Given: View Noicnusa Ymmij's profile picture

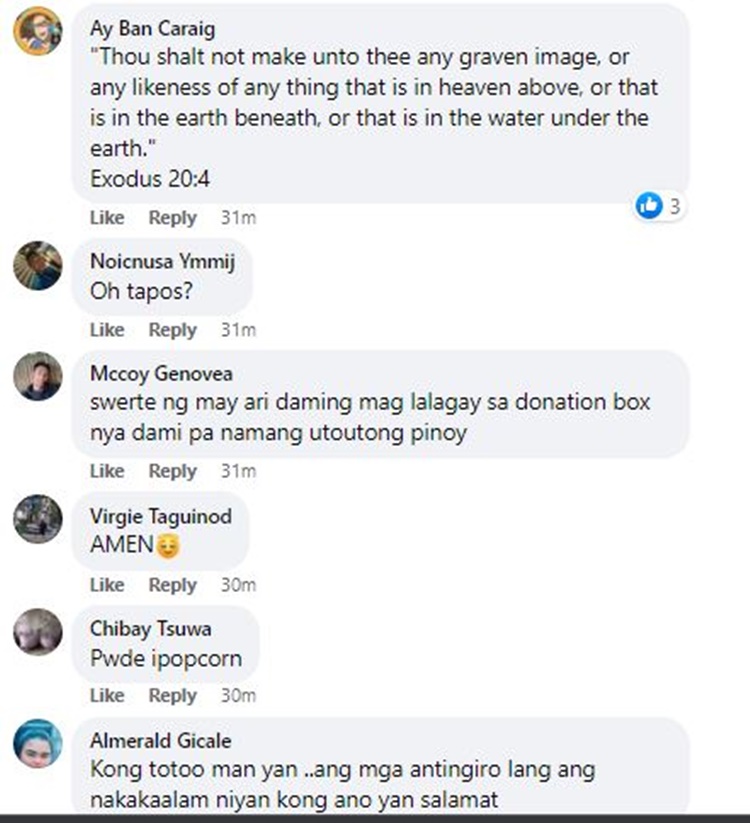Looking at the screenshot, I should coord(39,266).
